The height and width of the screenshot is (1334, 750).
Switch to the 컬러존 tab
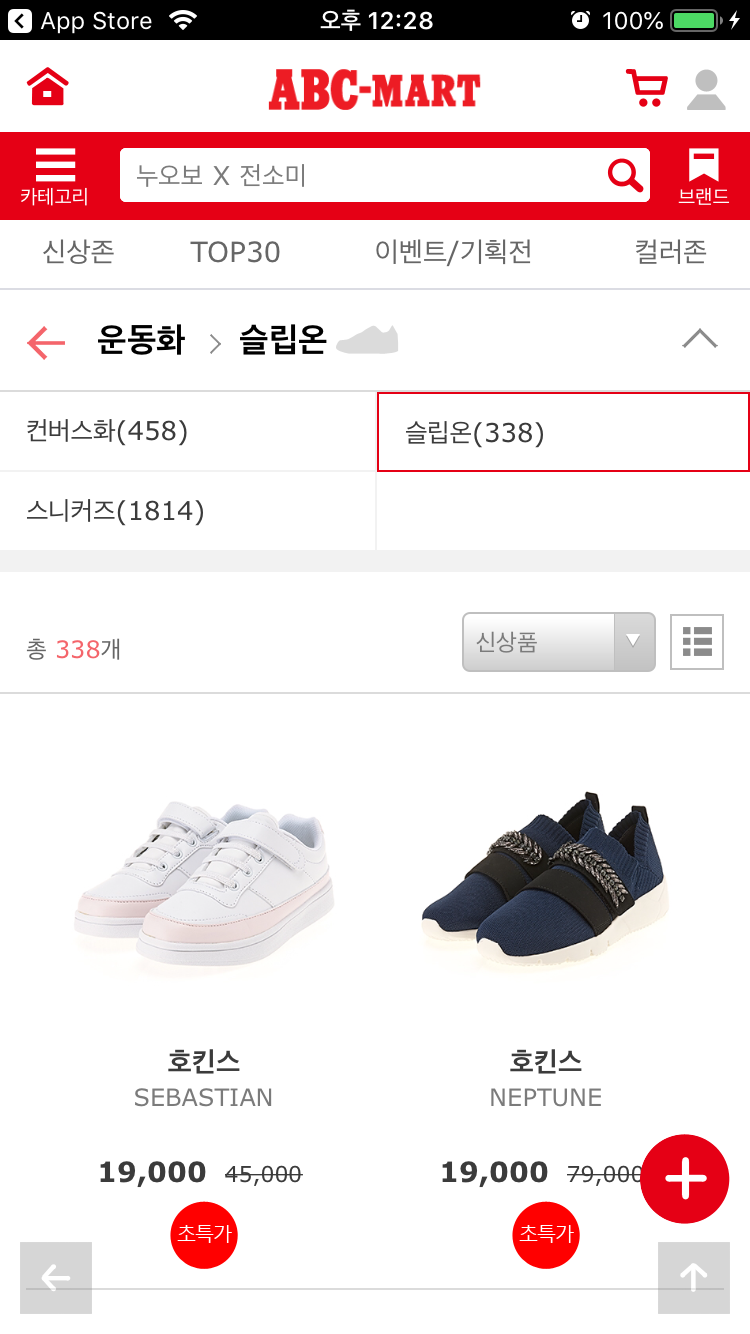click(670, 252)
